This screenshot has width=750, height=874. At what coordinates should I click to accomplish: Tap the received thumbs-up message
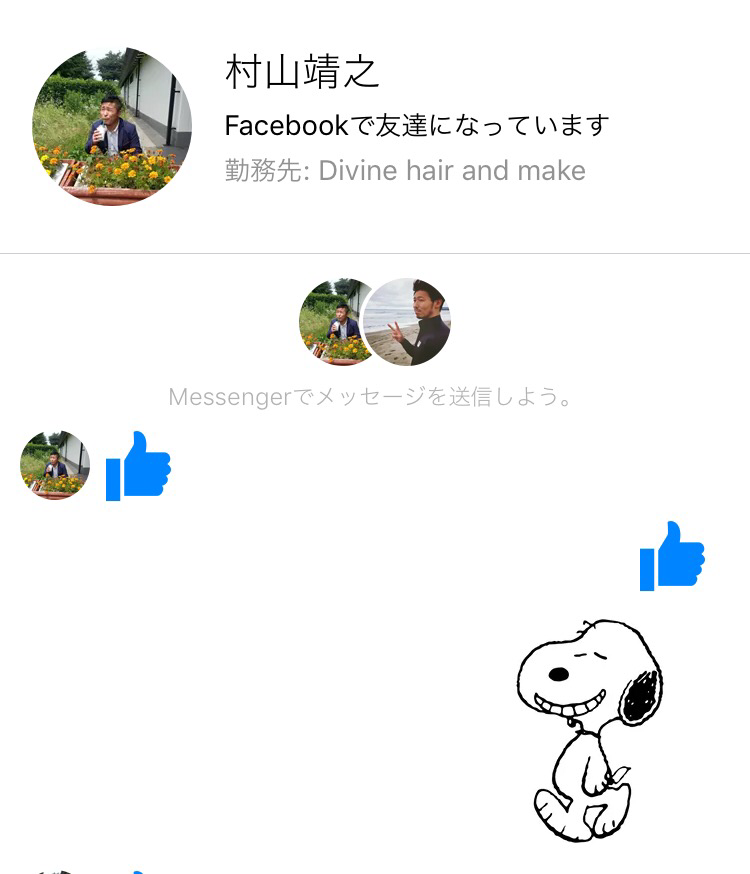click(139, 465)
